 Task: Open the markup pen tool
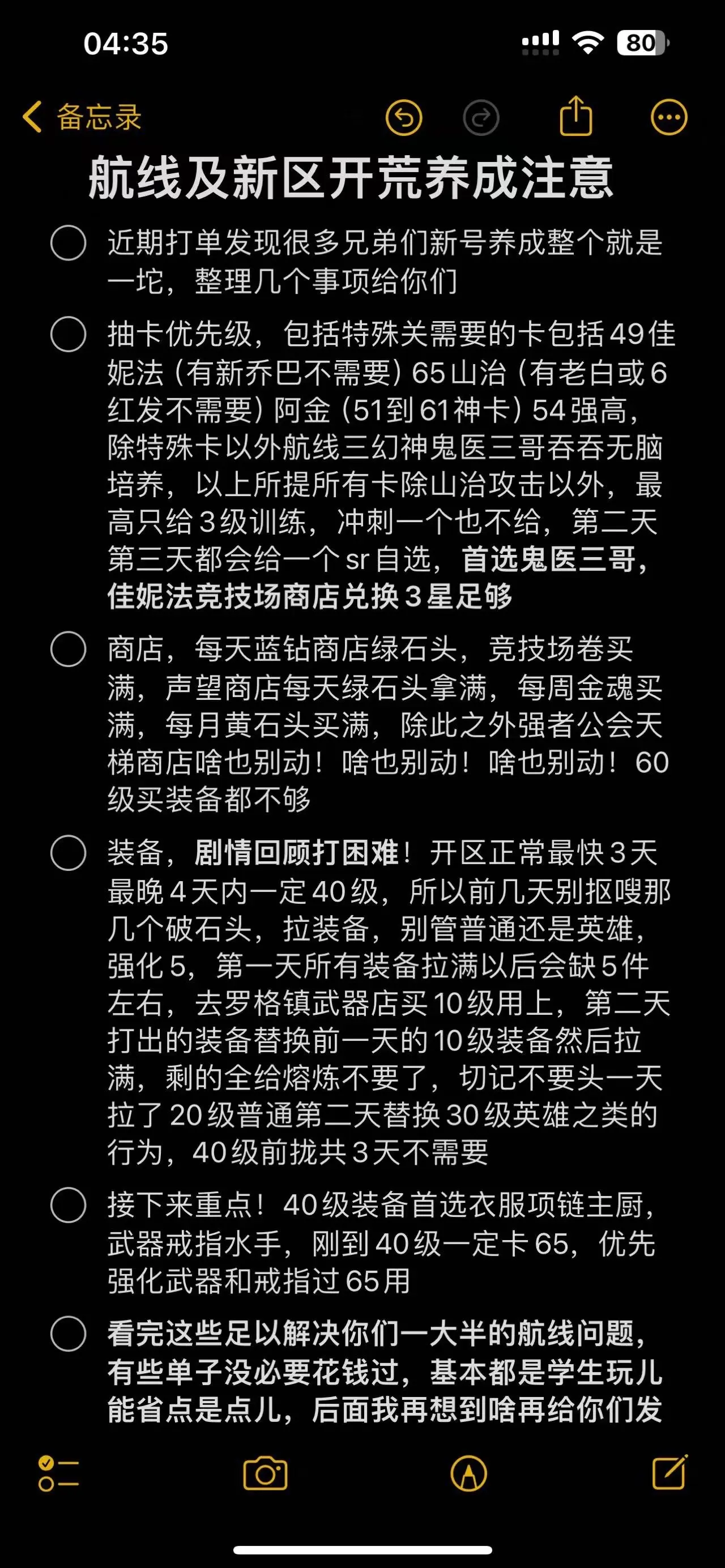pos(468,1473)
